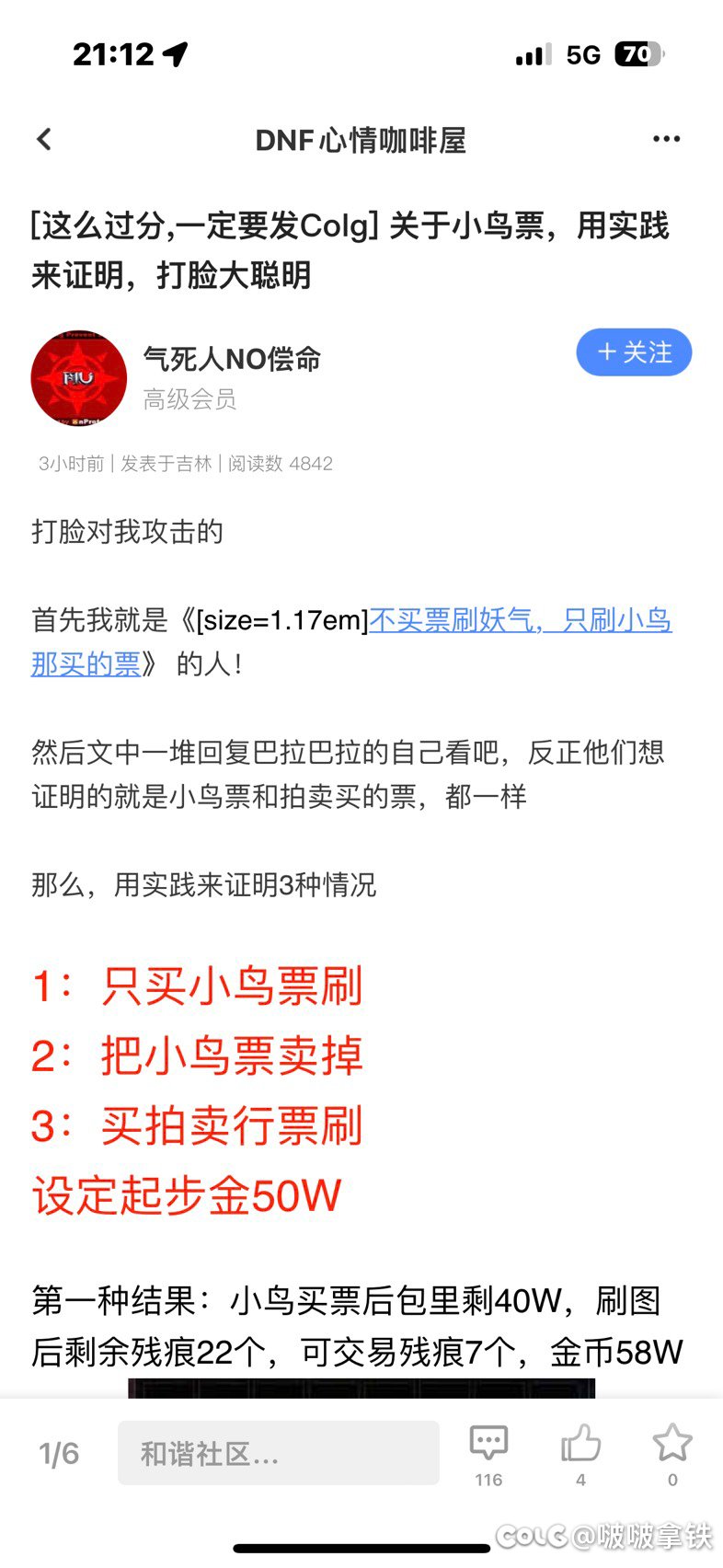The width and height of the screenshot is (723, 1568).
Task: Open the profile avatar of 气死人NO偿命
Action: 79,378
